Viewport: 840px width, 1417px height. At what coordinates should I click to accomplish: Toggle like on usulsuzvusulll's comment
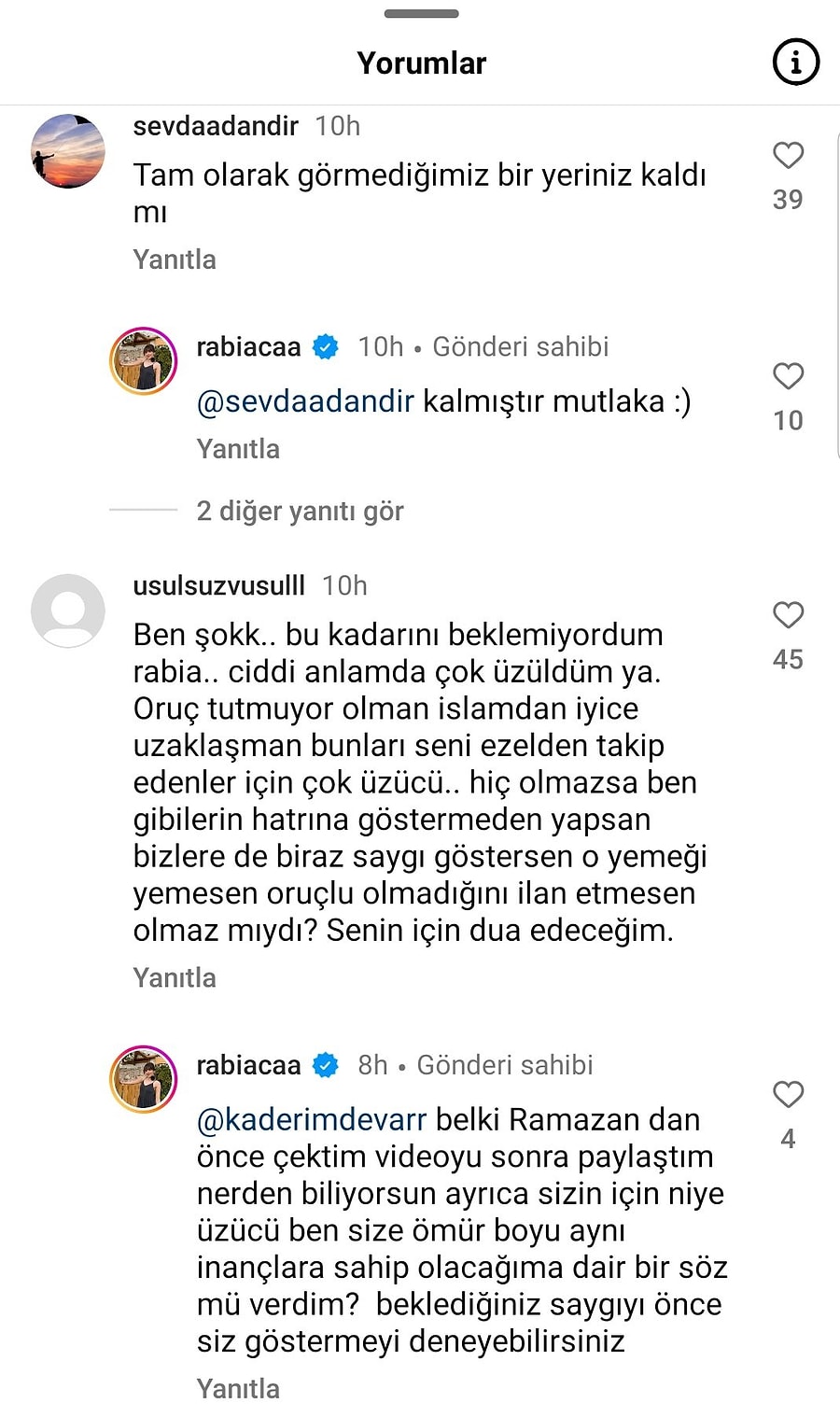pyautogui.click(x=789, y=615)
